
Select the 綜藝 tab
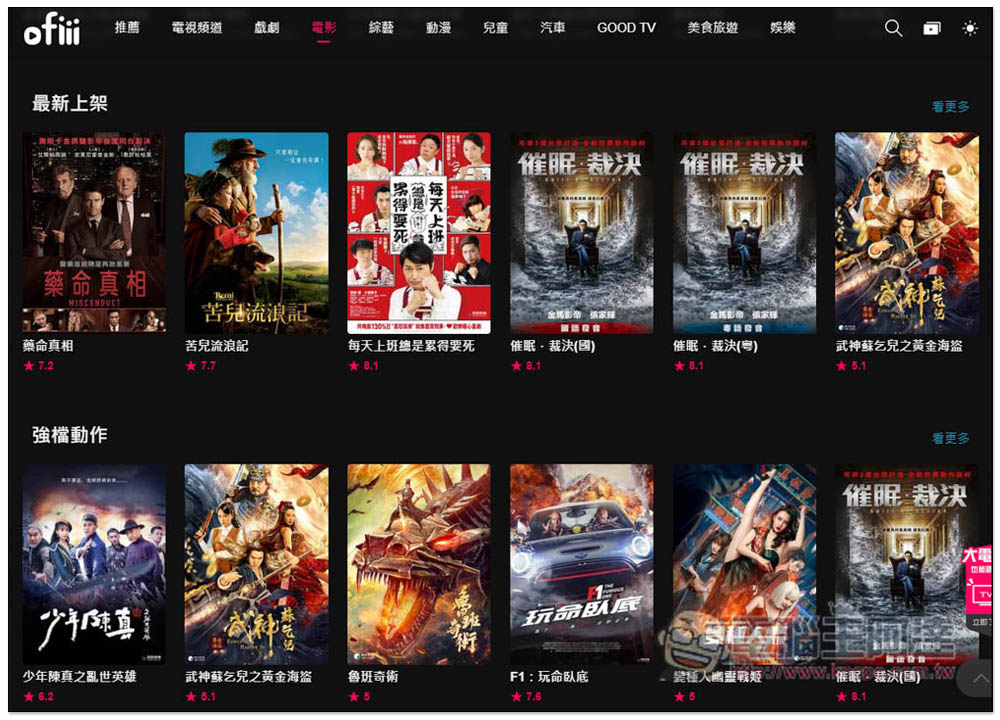pos(381,28)
